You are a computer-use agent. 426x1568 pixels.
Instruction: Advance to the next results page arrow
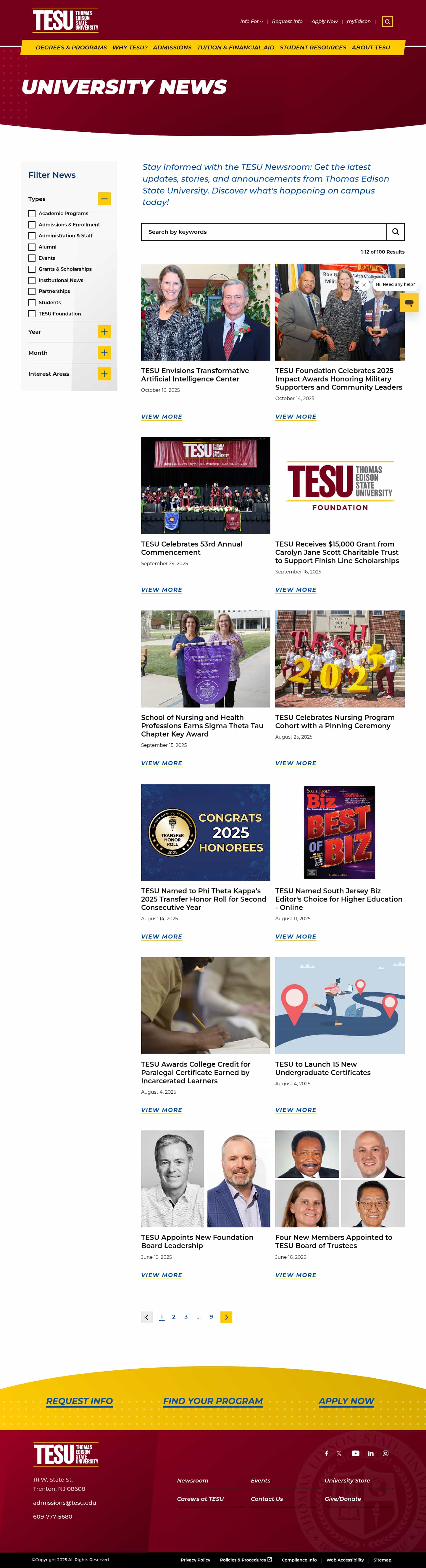click(226, 1317)
